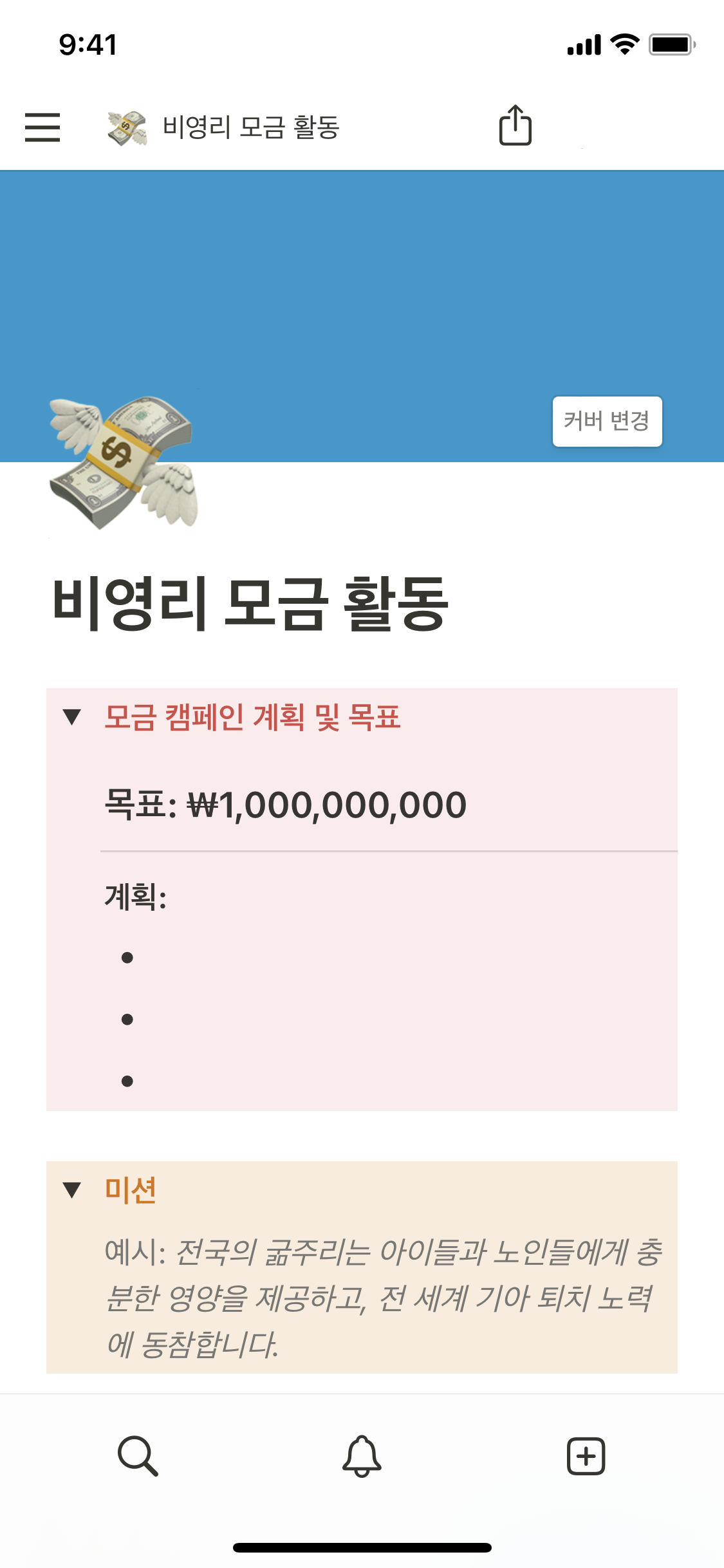Tap the 커버 변경 button
This screenshot has width=724, height=1568.
[x=607, y=421]
